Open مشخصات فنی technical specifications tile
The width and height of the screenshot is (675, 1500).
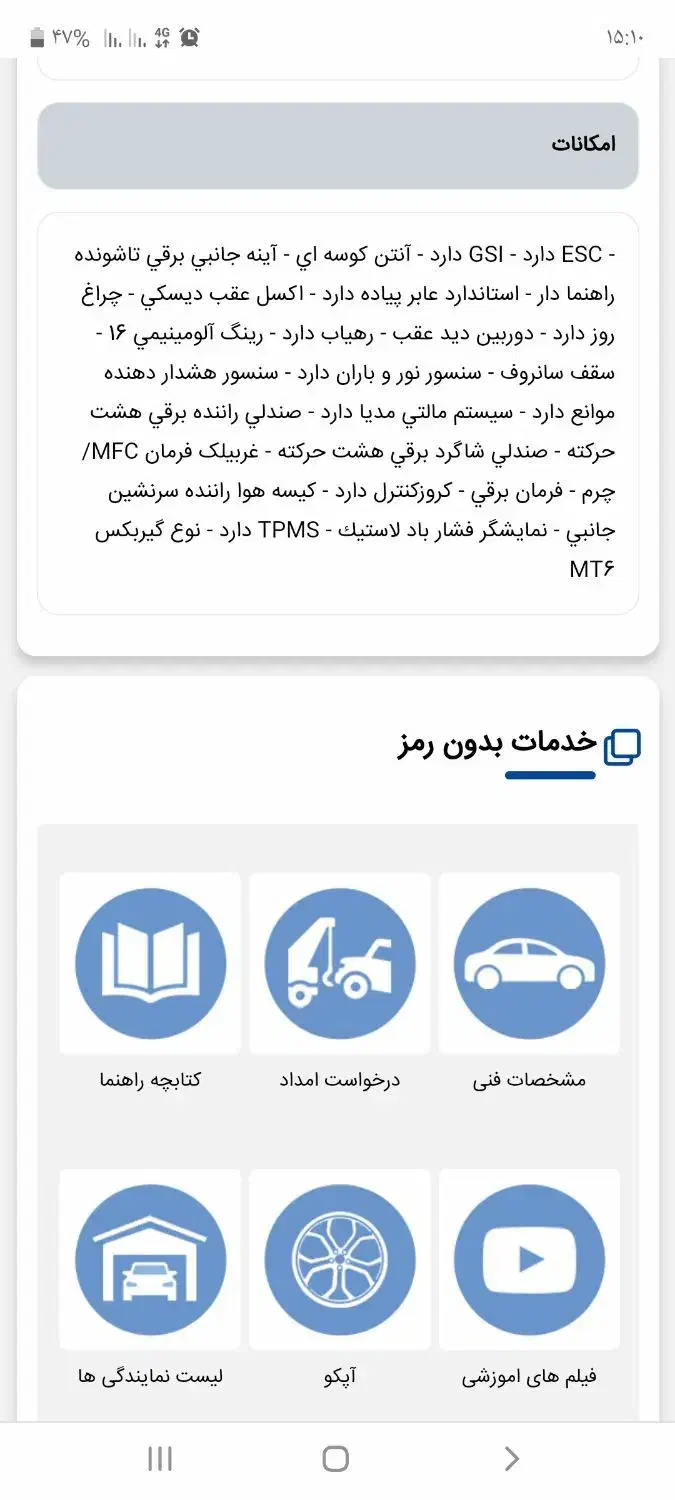tap(529, 964)
